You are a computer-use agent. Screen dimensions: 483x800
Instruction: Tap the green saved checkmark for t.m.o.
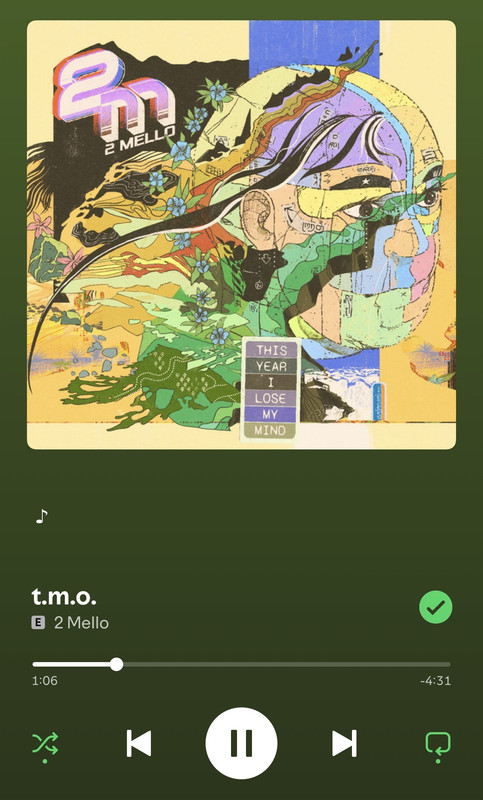(436, 607)
